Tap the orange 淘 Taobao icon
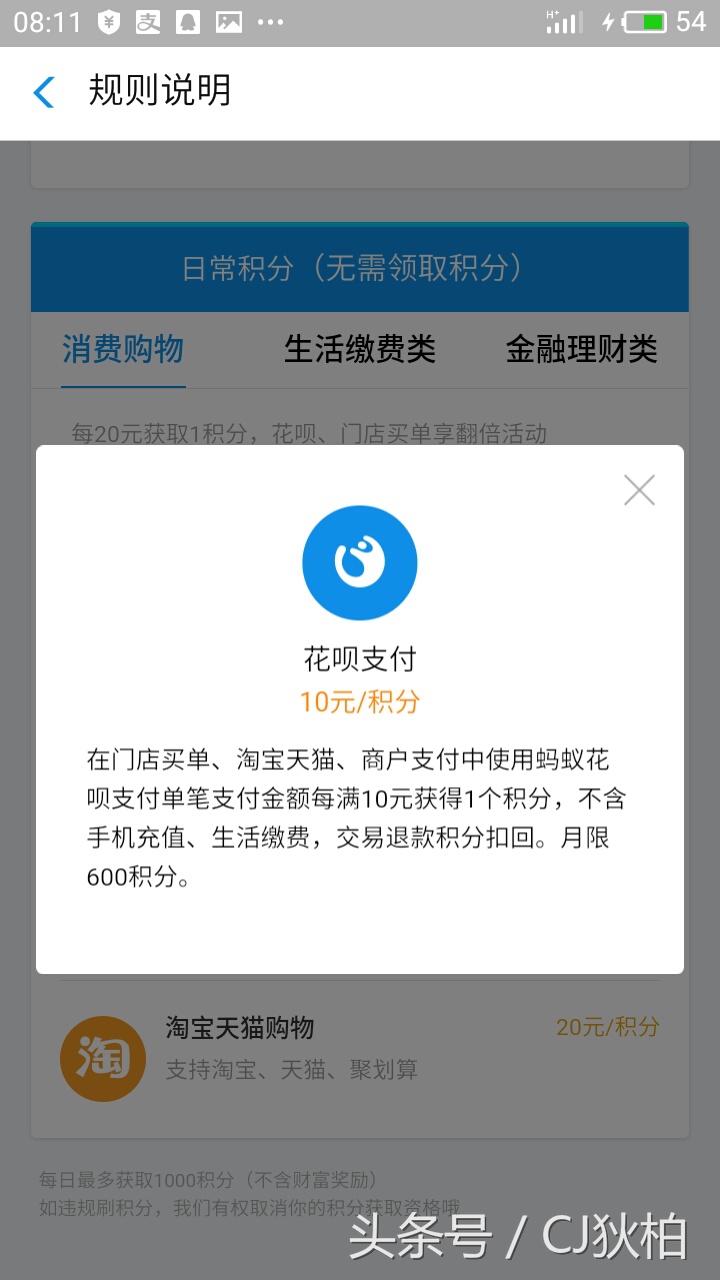720x1280 pixels. (103, 1057)
